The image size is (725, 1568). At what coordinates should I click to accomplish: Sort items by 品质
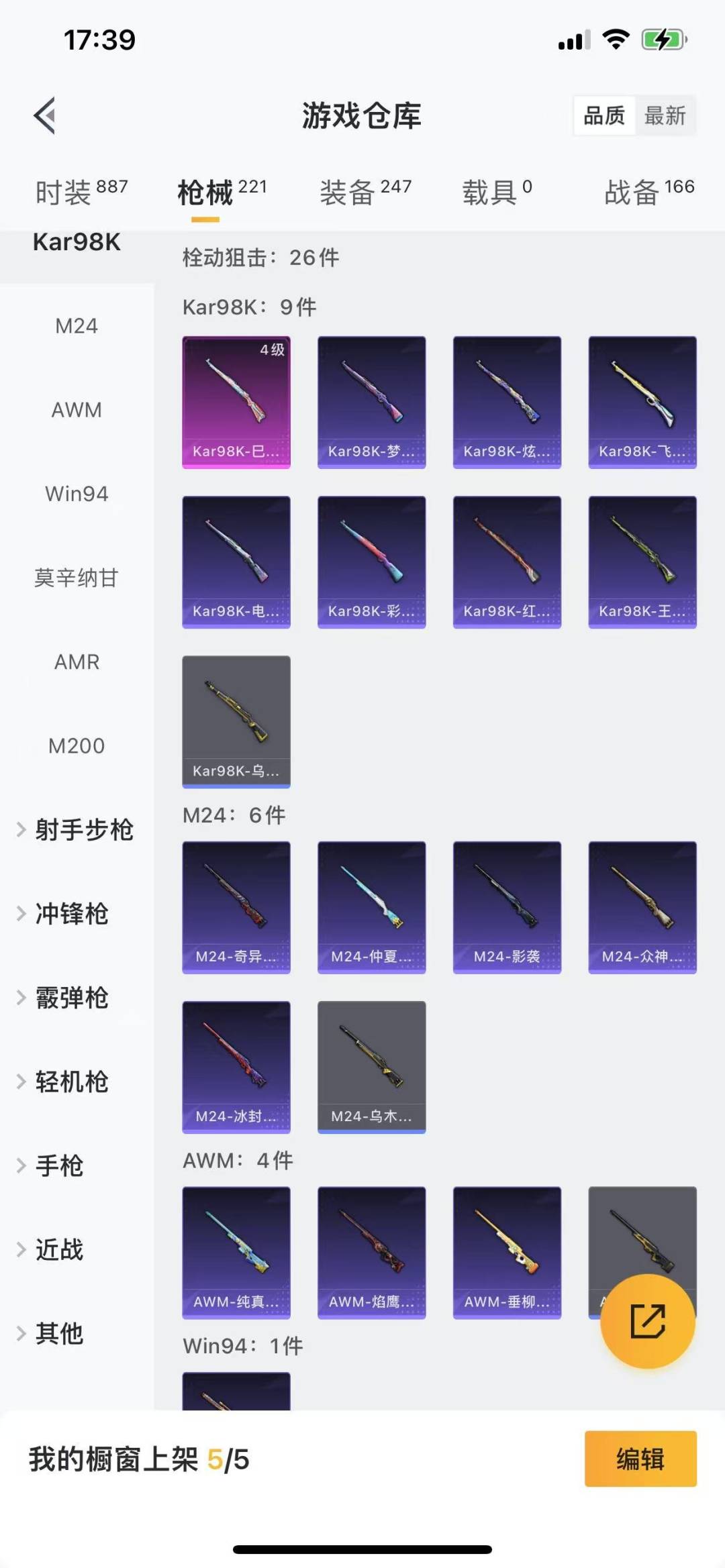(604, 115)
